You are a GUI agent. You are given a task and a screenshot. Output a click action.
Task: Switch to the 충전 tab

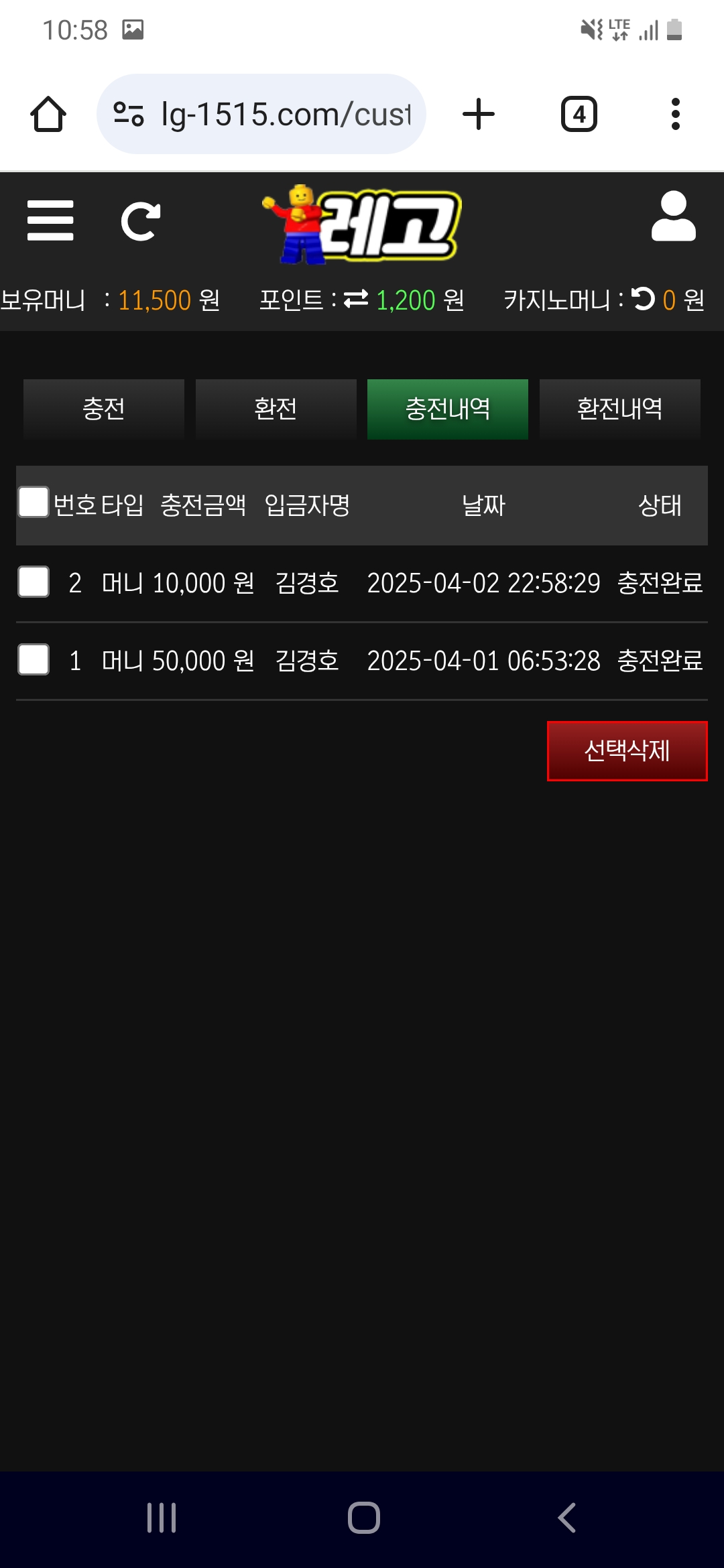(104, 409)
